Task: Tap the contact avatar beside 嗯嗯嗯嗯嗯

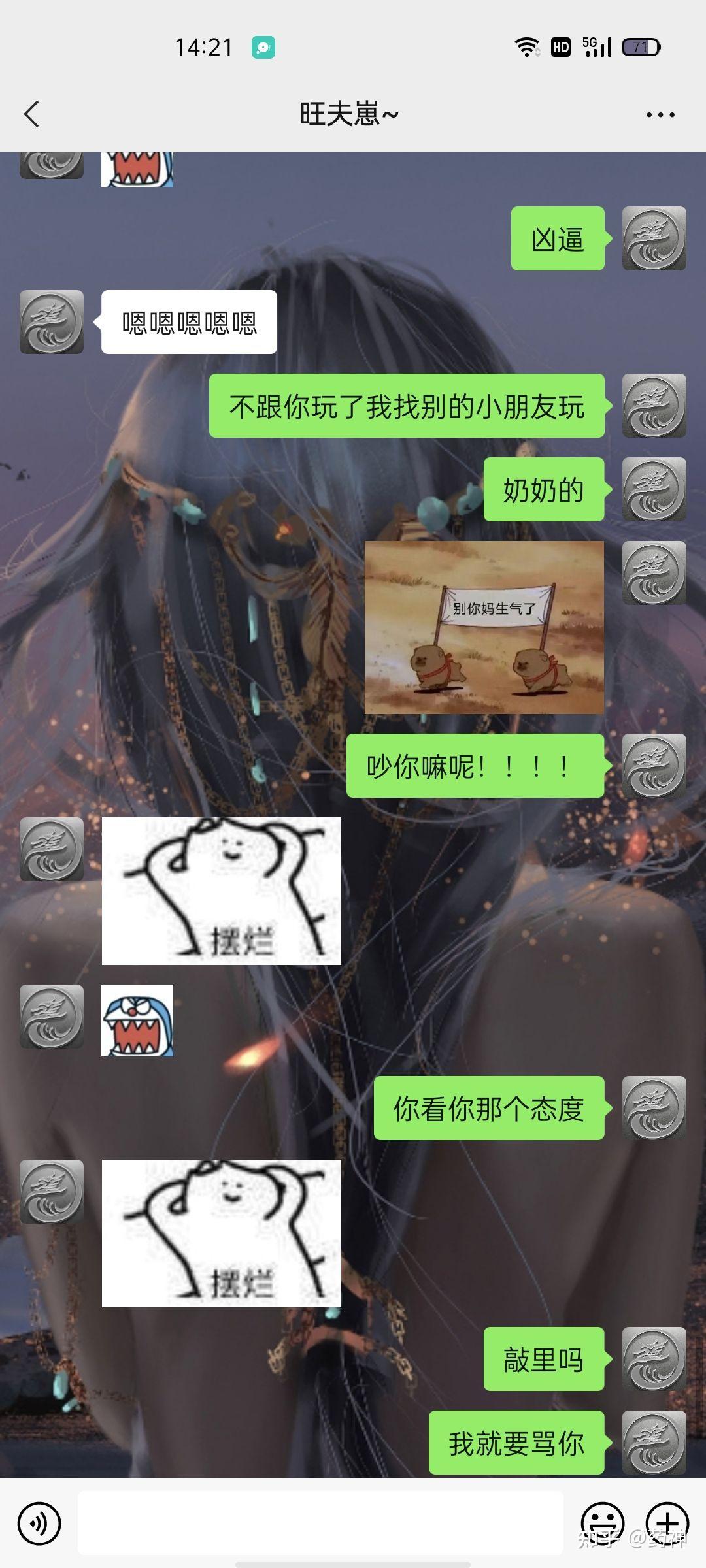Action: [52, 322]
